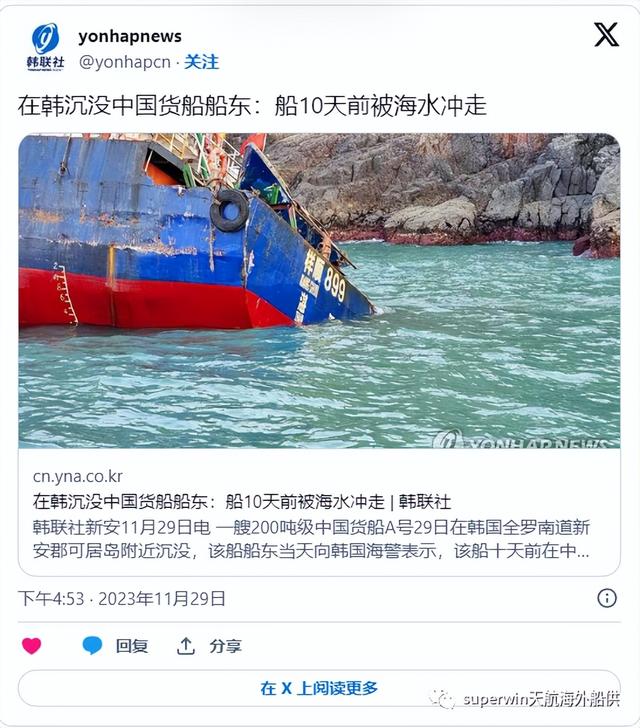
Task: Open the yonhapnews profile picture
Action: click(44, 47)
